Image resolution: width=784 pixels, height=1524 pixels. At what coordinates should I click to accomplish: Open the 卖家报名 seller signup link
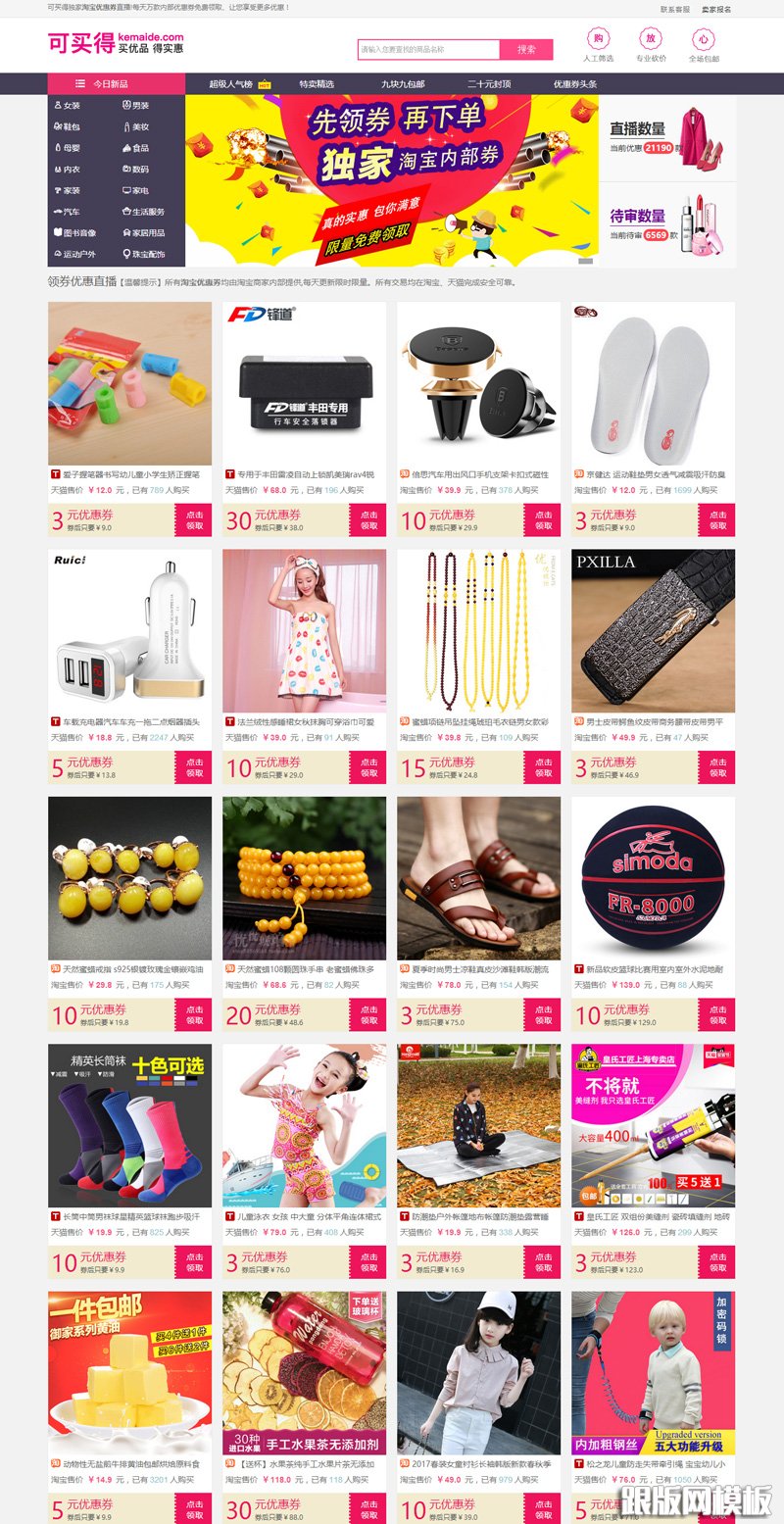coord(716,9)
